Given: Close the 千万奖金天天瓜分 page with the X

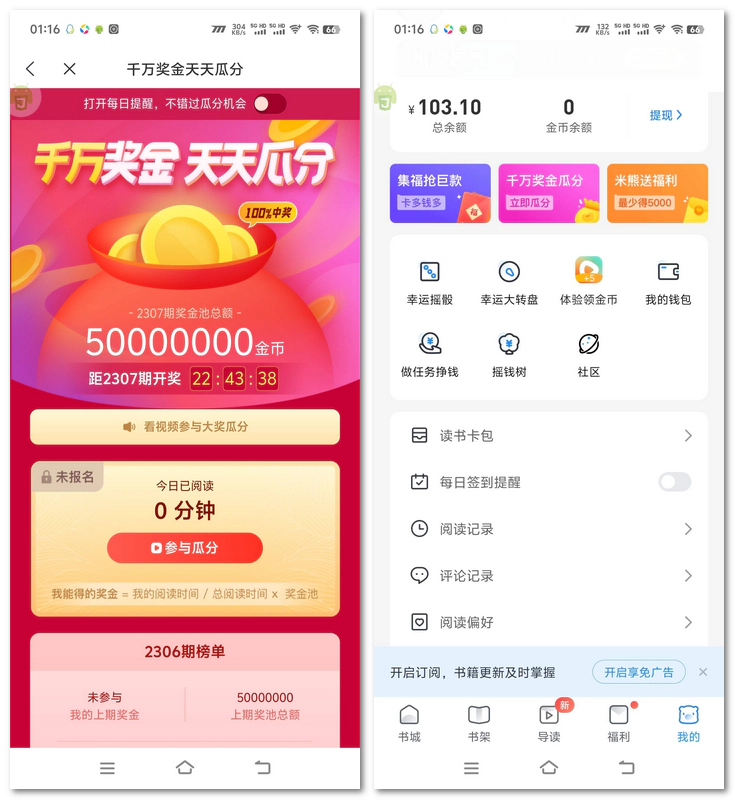Looking at the screenshot, I should [69, 69].
